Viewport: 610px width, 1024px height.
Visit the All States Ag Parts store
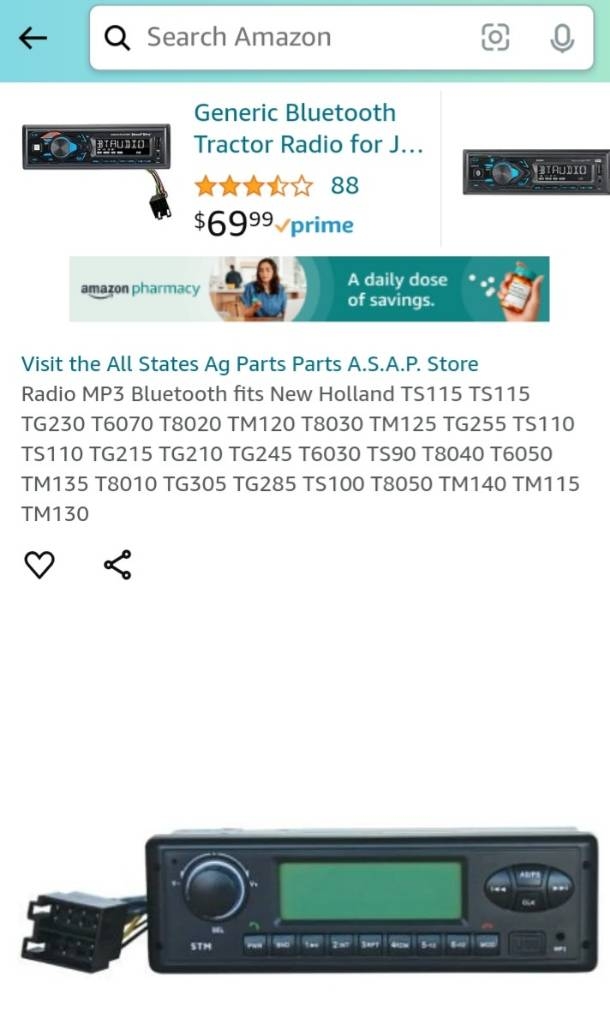(x=250, y=364)
